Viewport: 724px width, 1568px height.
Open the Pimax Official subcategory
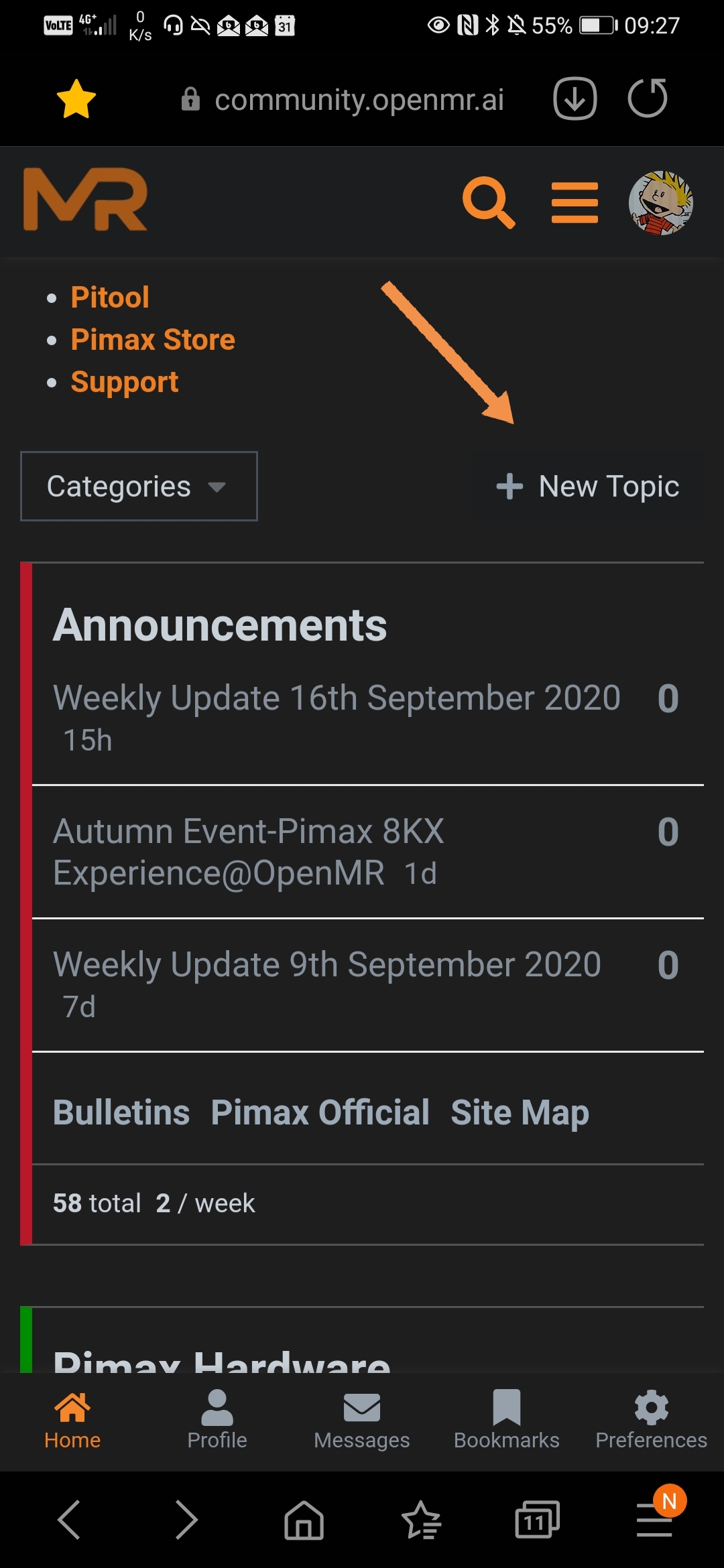[x=320, y=1112]
